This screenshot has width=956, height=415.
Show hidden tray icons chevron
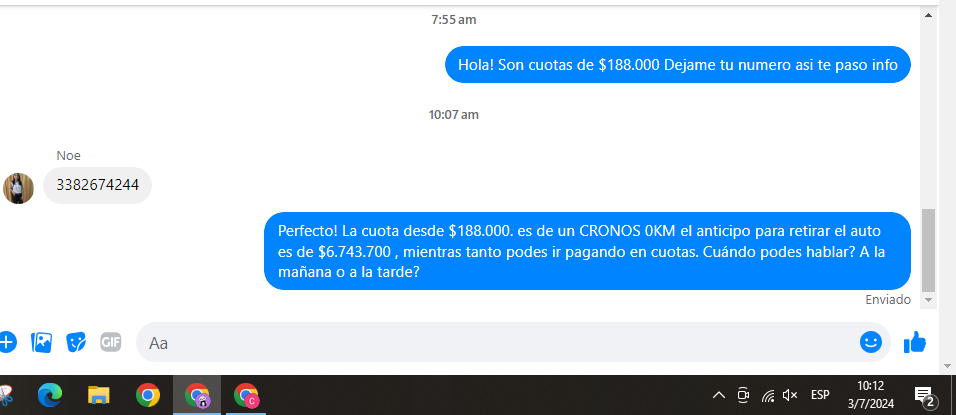point(718,396)
